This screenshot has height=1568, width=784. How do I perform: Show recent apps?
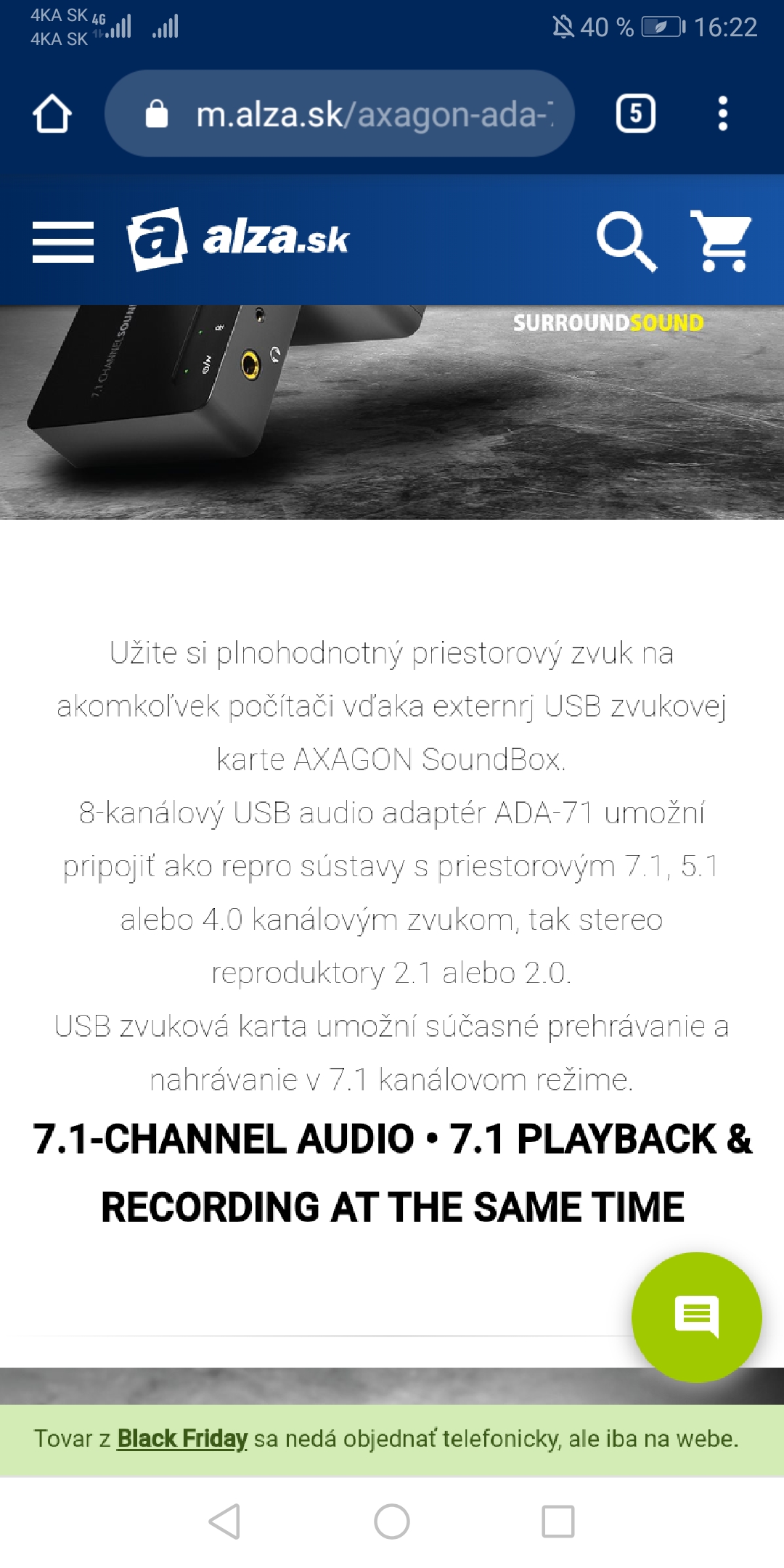click(558, 1522)
